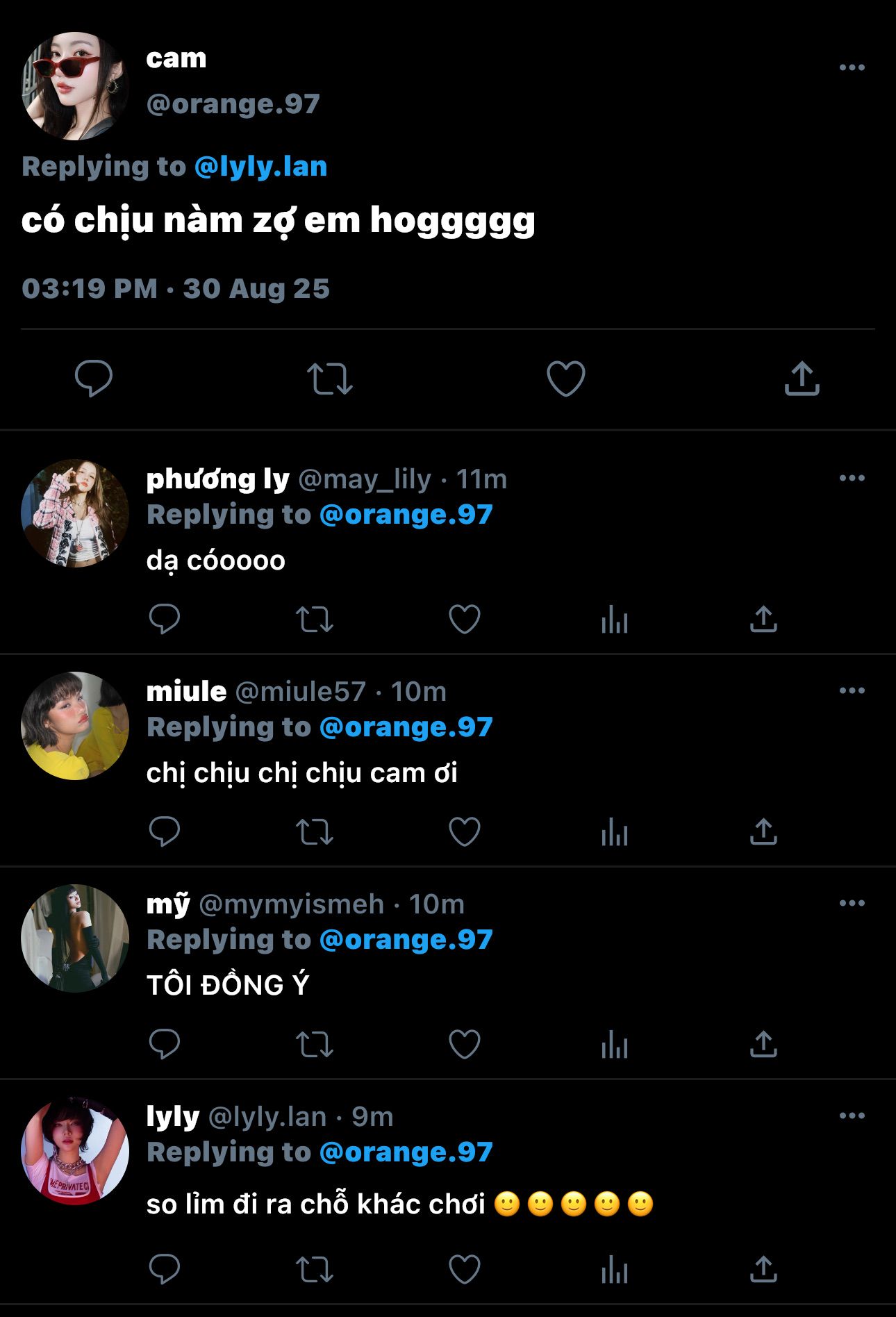Open cam's profile picture
This screenshot has height=1317, width=896.
(75, 86)
